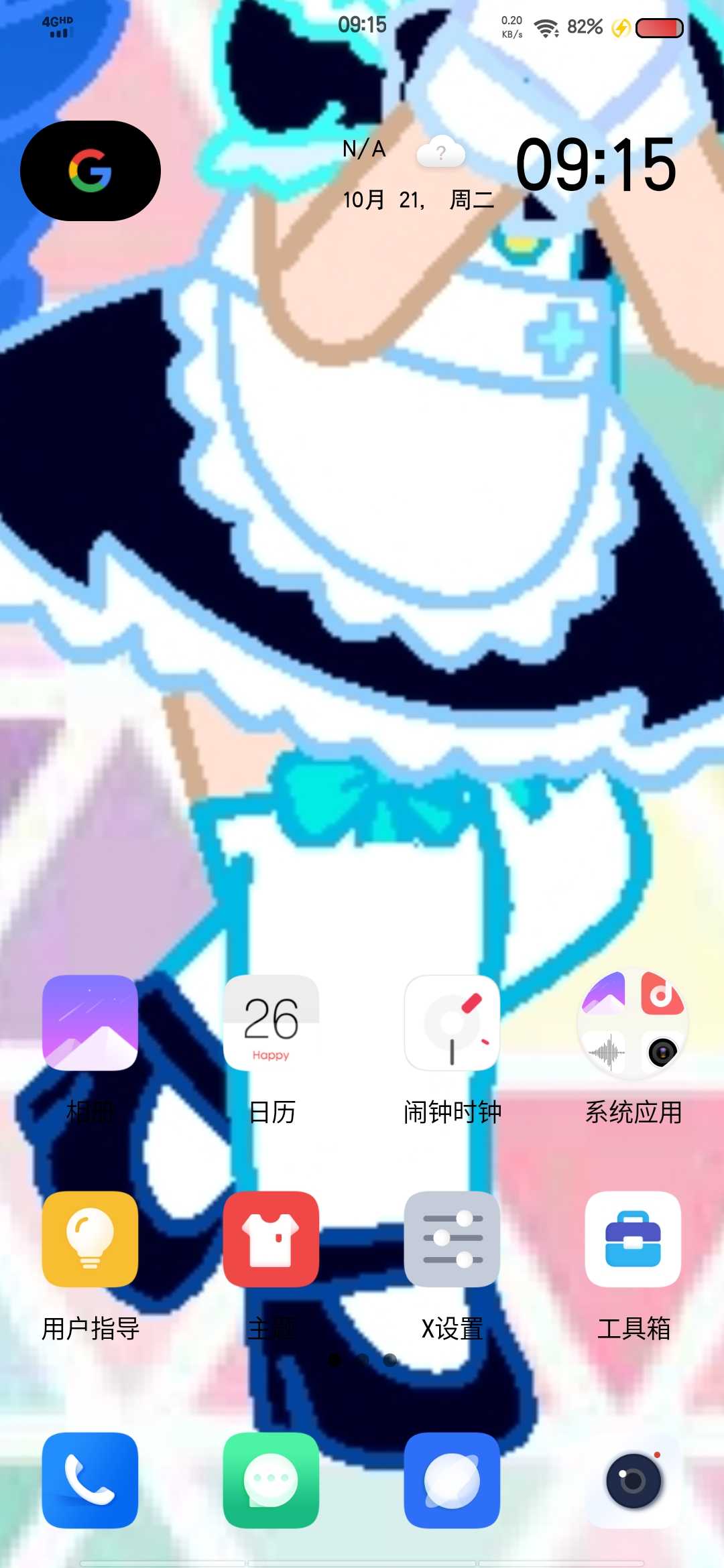The height and width of the screenshot is (1568, 724).
Task: Launch the browser from the dock
Action: coord(452,1480)
